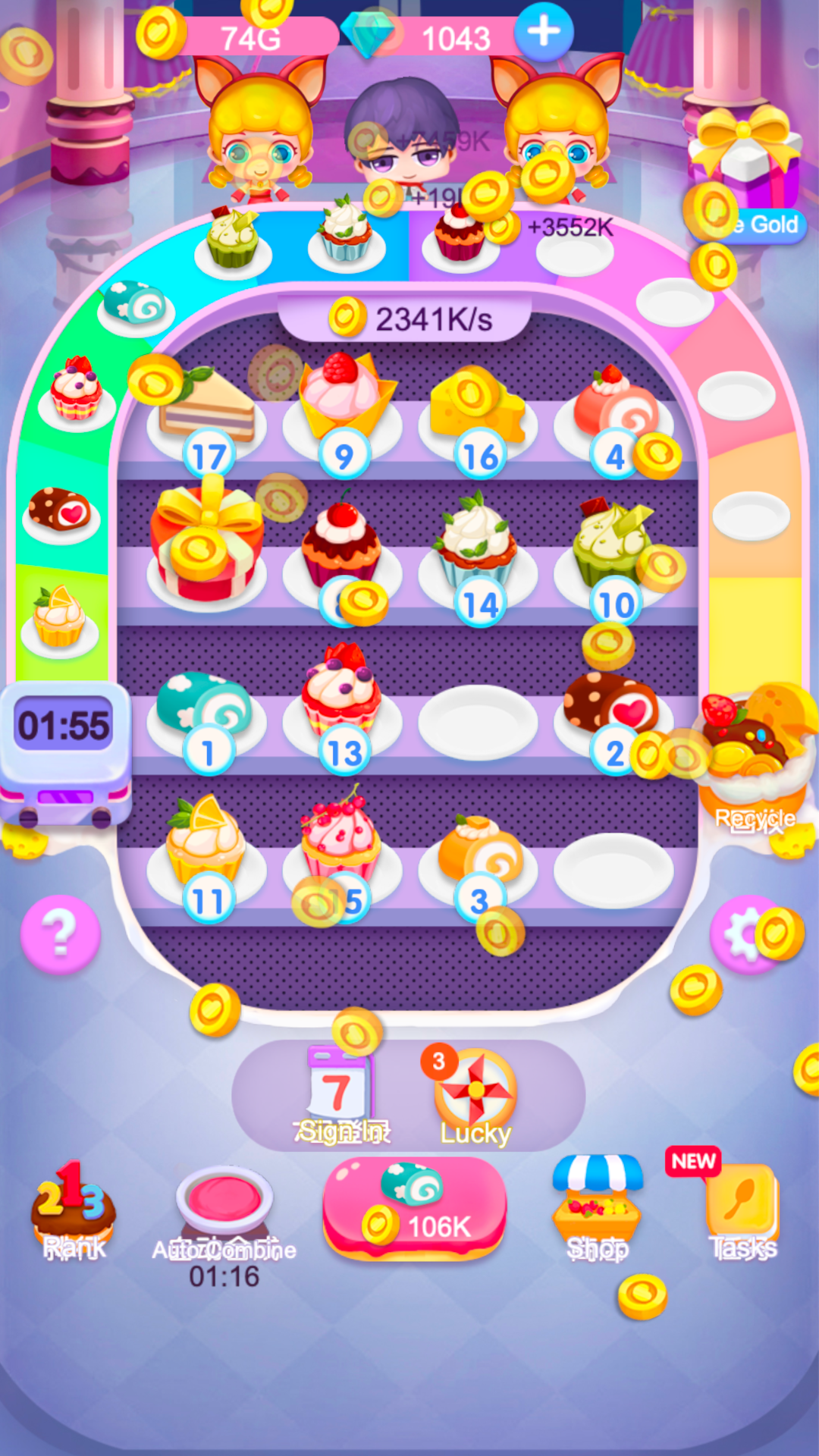Viewport: 819px width, 1456px height.
Task: Open the help question mark
Action: pyautogui.click(x=61, y=934)
